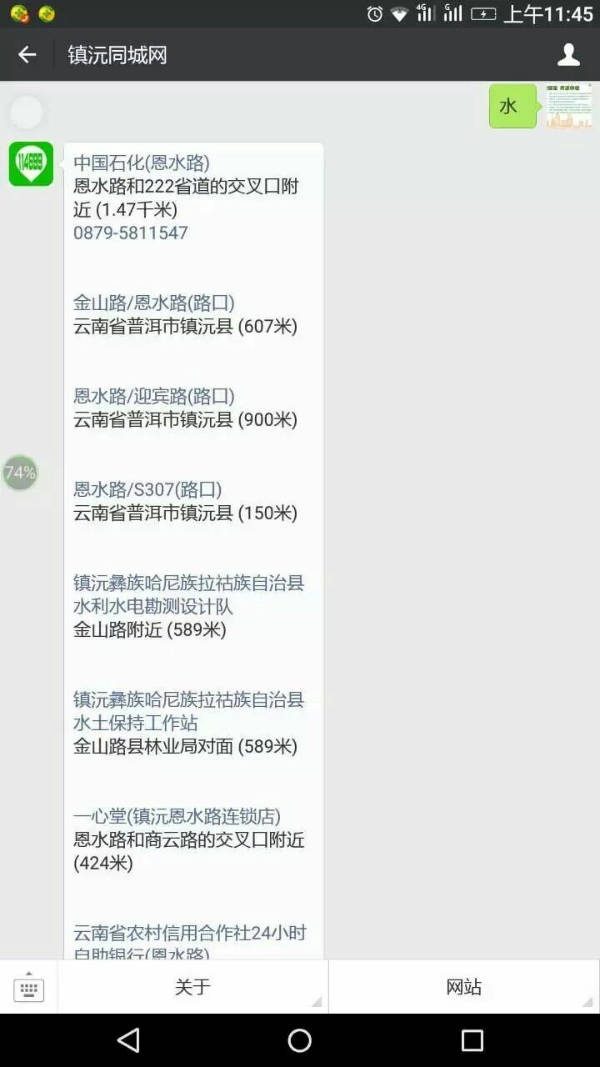Open the 中国石化(恩水路) result
Viewport: 600px width, 1067px height.
point(141,163)
